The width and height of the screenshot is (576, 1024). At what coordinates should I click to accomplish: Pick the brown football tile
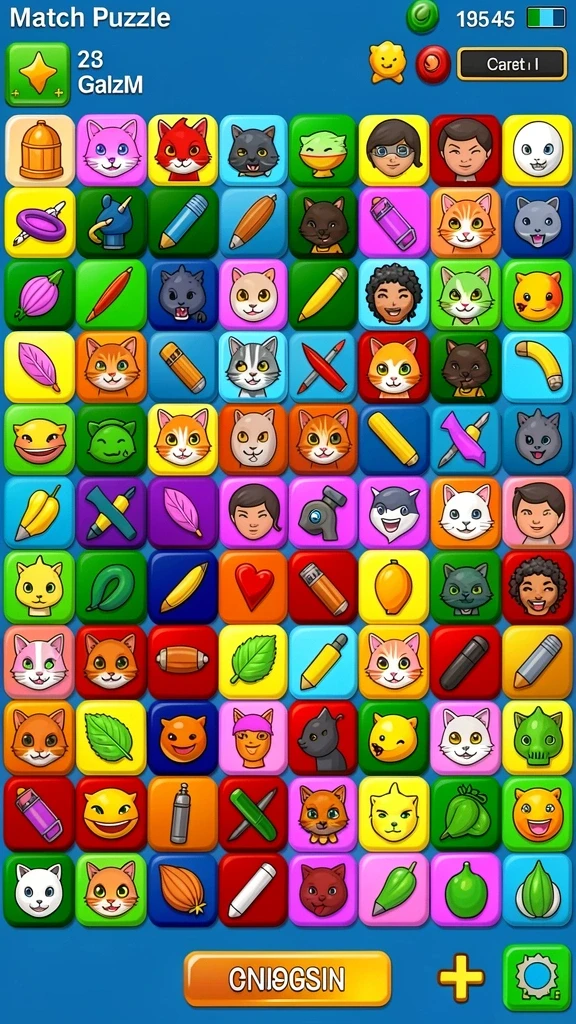(x=182, y=660)
